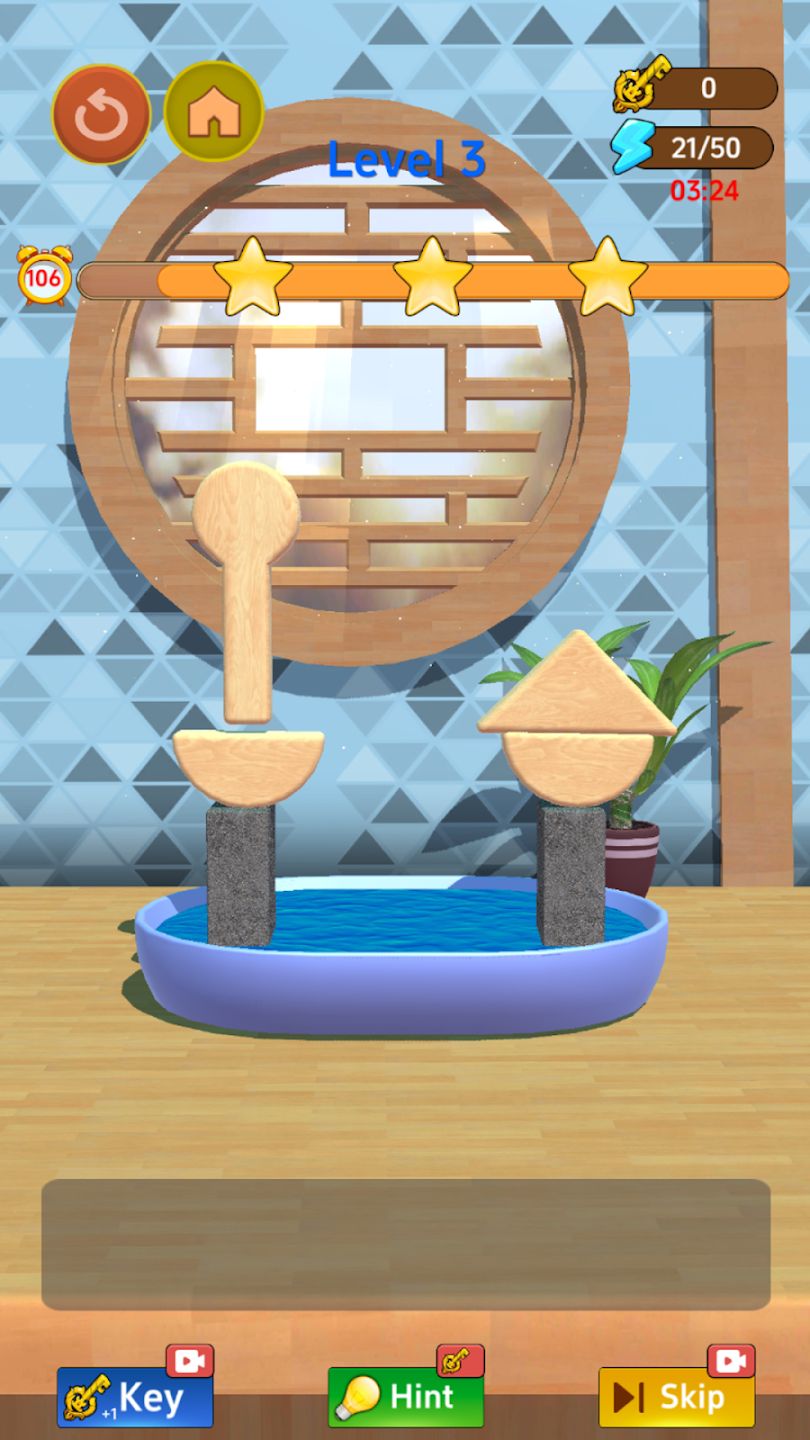Skip Level 3 by watching a video
The height and width of the screenshot is (1440, 810).
[676, 1397]
